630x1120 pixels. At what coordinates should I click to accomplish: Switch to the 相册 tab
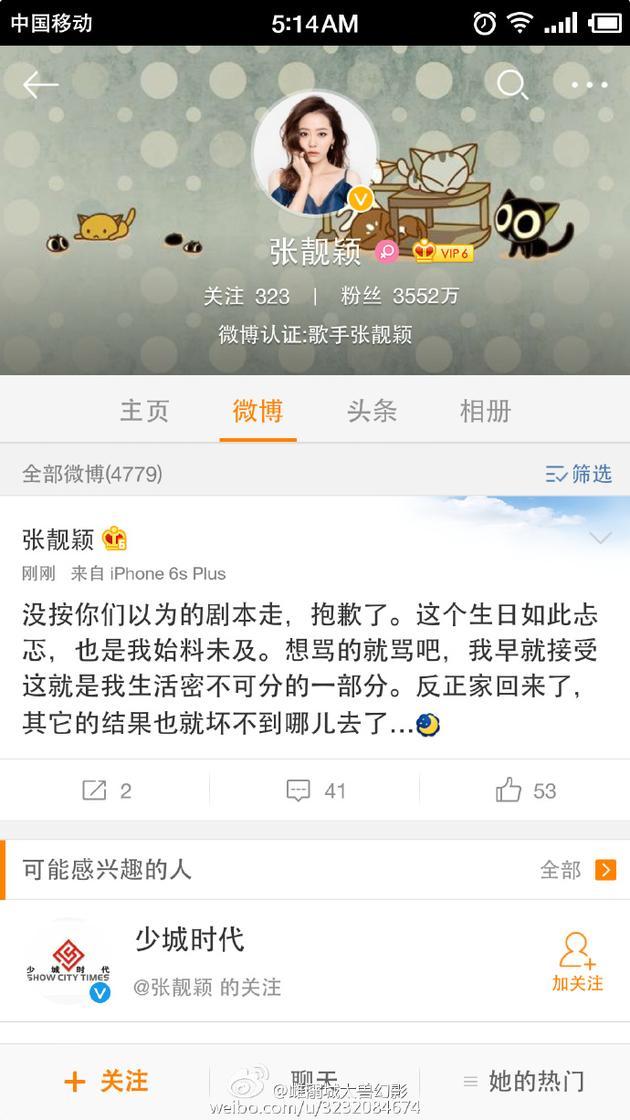(485, 411)
